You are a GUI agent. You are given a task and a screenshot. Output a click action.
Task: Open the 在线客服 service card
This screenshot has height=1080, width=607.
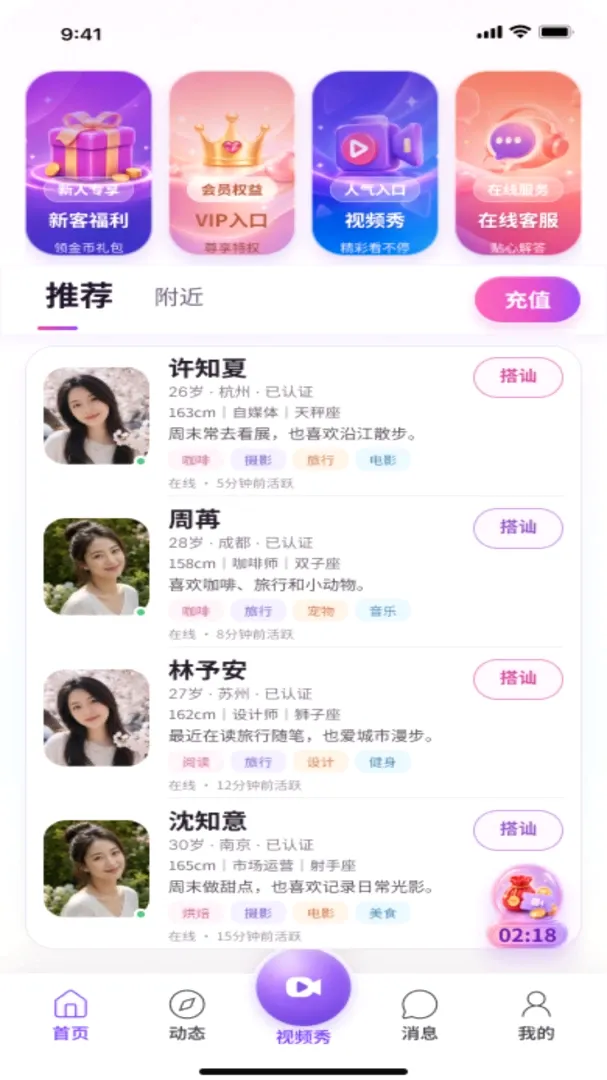[x=518, y=163]
